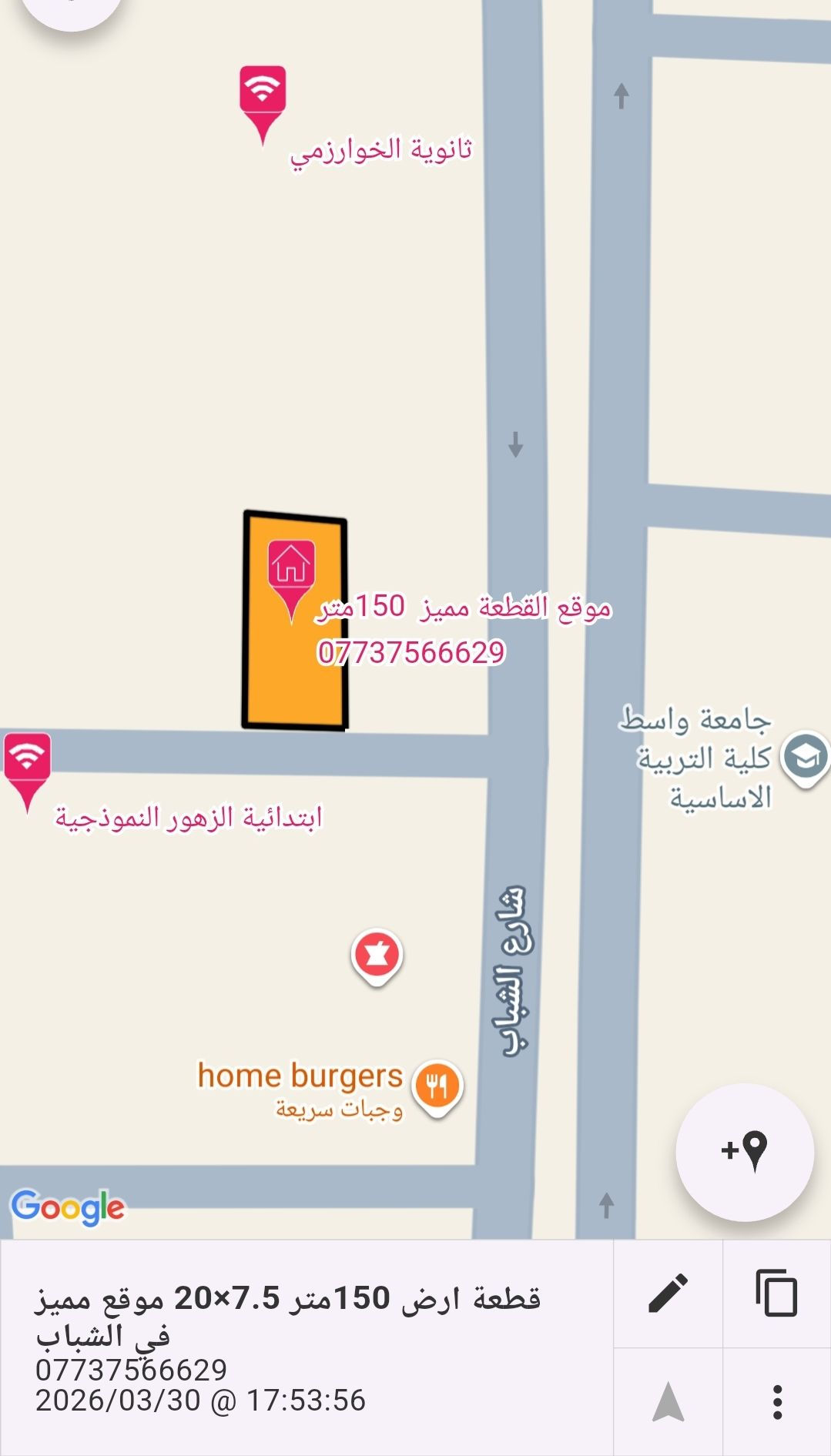Select the house marker on the orange plot
831x1456 pixels.
tap(291, 567)
